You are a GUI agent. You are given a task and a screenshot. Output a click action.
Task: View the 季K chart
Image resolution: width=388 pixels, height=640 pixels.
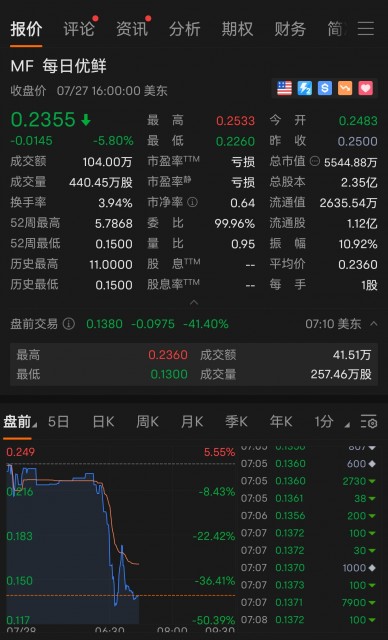pyautogui.click(x=236, y=422)
